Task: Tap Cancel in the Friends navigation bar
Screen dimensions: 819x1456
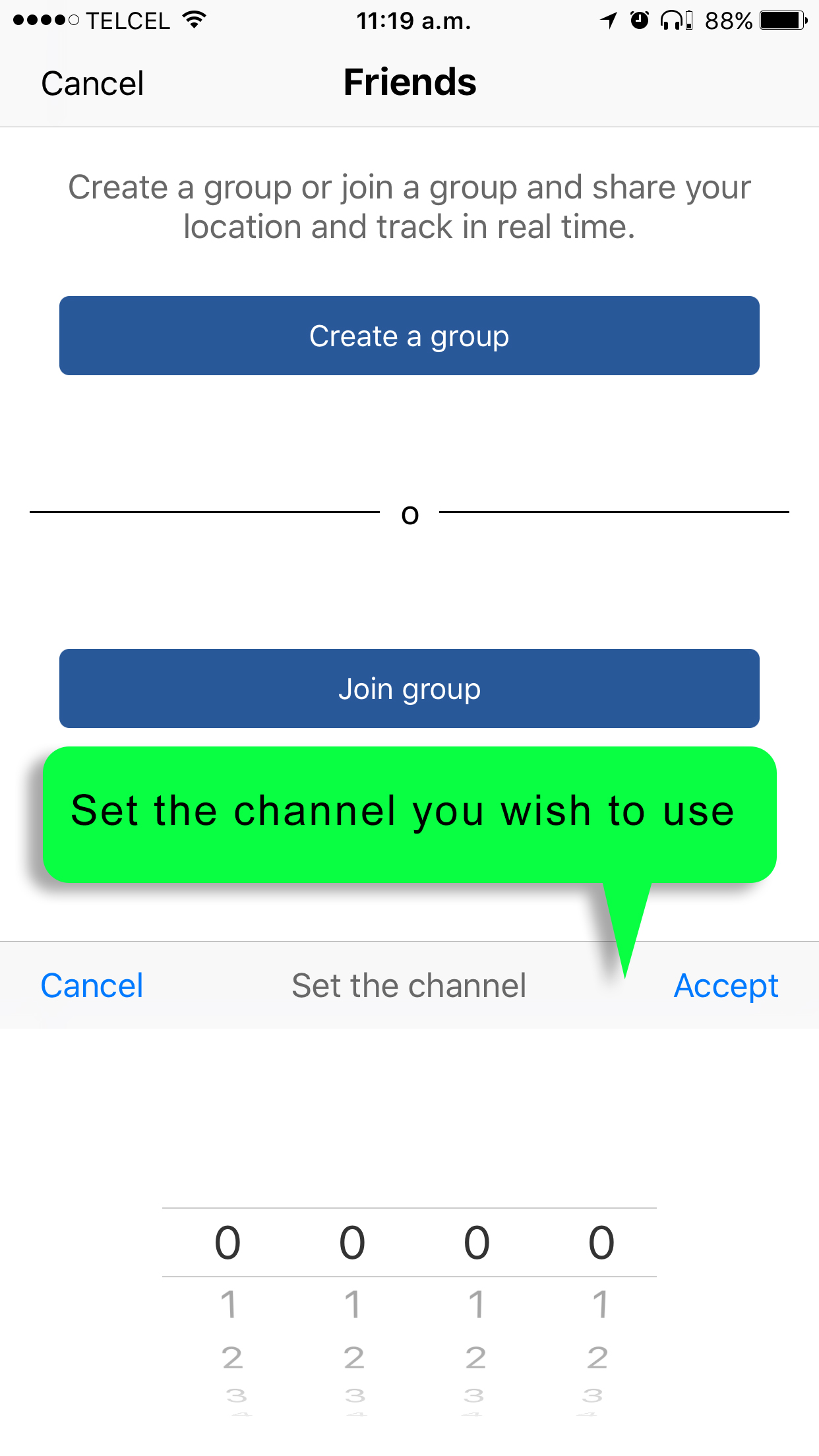Action: [92, 84]
